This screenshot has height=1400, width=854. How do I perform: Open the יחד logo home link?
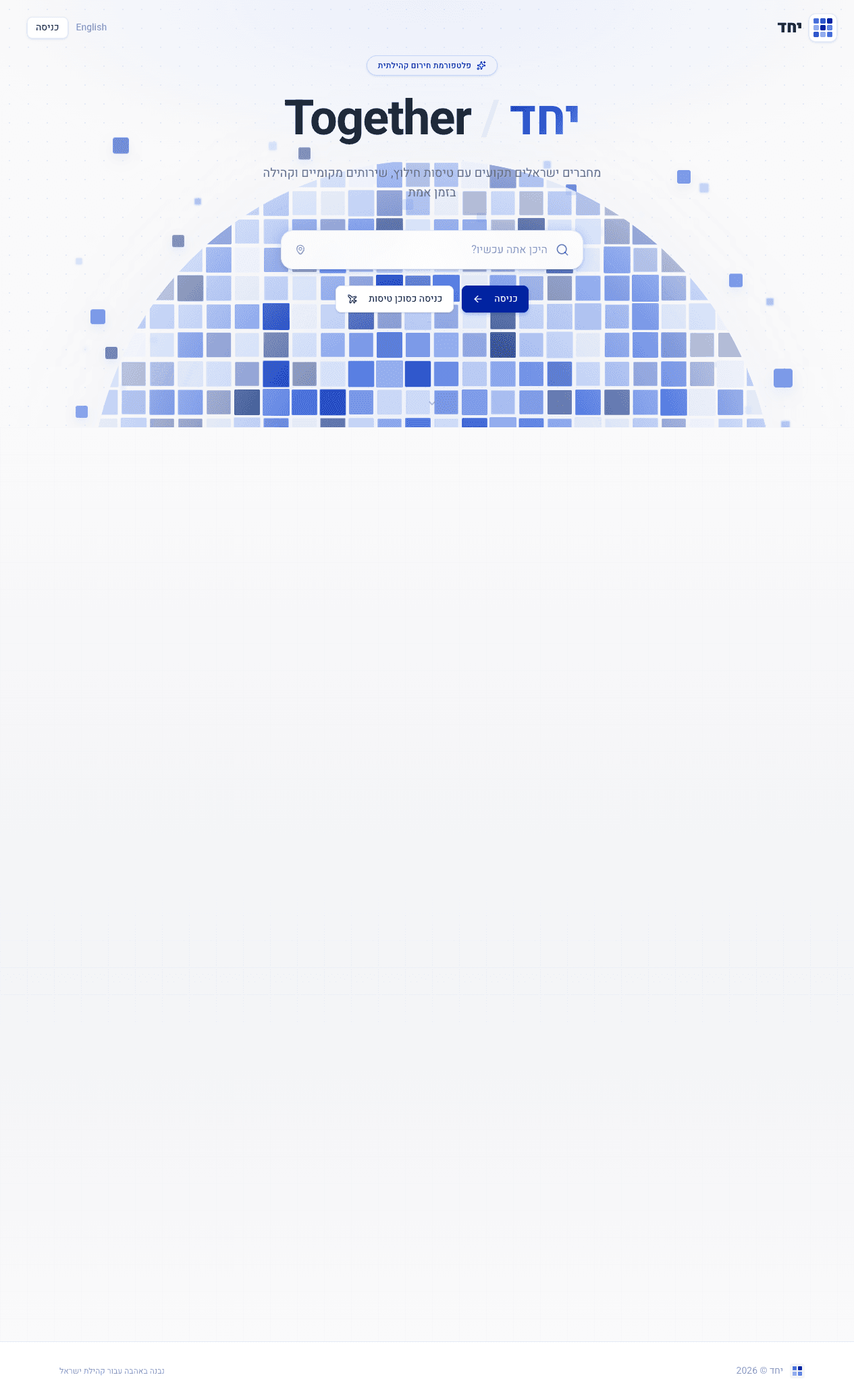(x=807, y=28)
